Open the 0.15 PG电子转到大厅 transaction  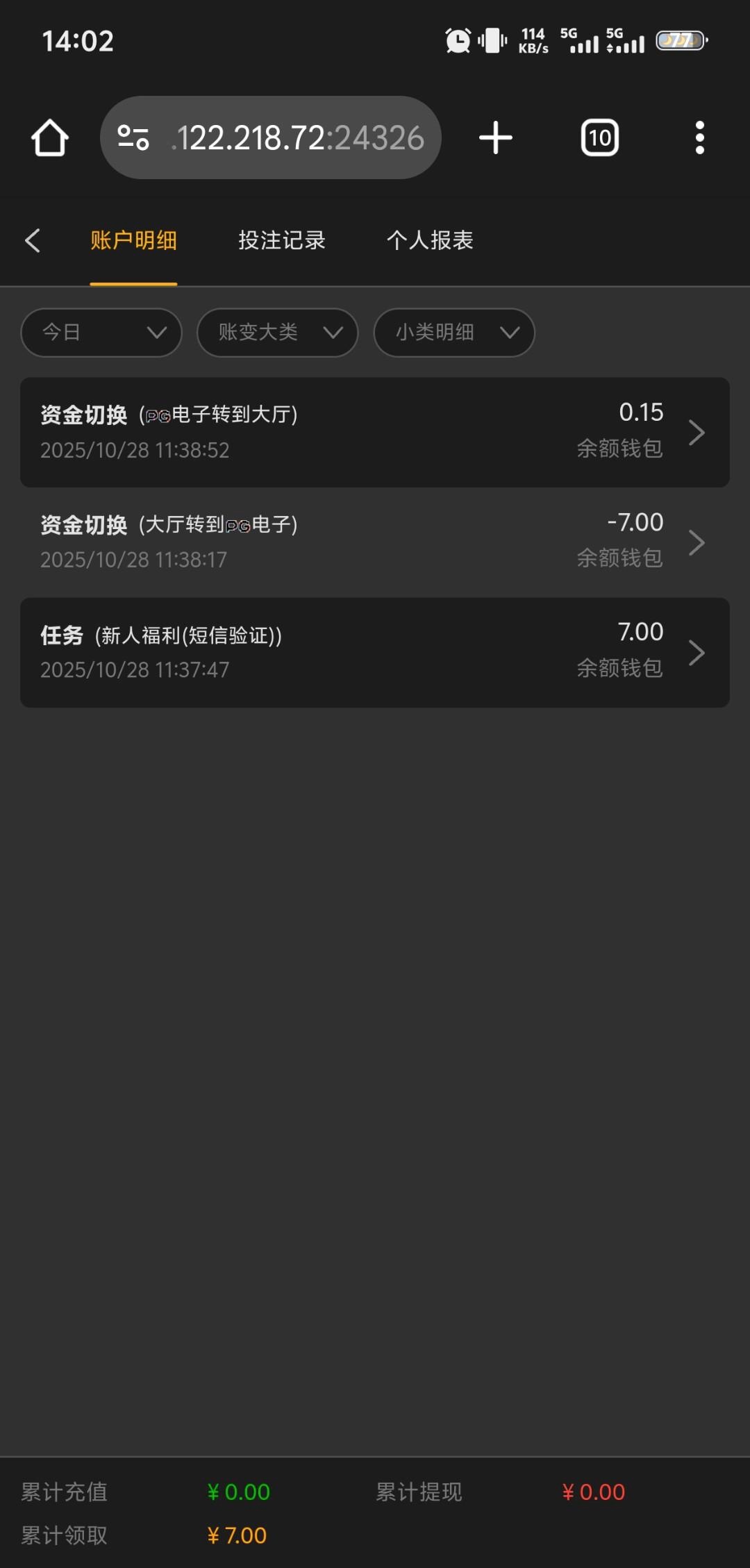coord(374,432)
